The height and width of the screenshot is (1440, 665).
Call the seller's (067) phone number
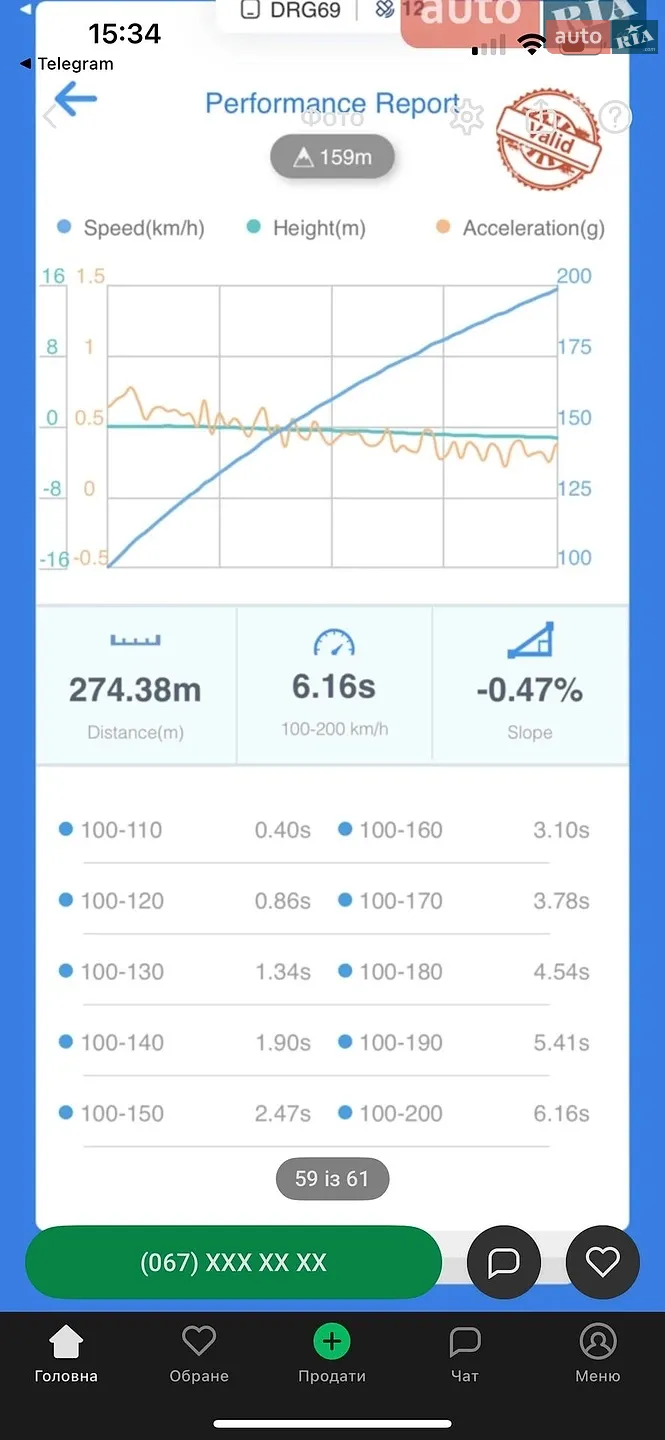[233, 1262]
